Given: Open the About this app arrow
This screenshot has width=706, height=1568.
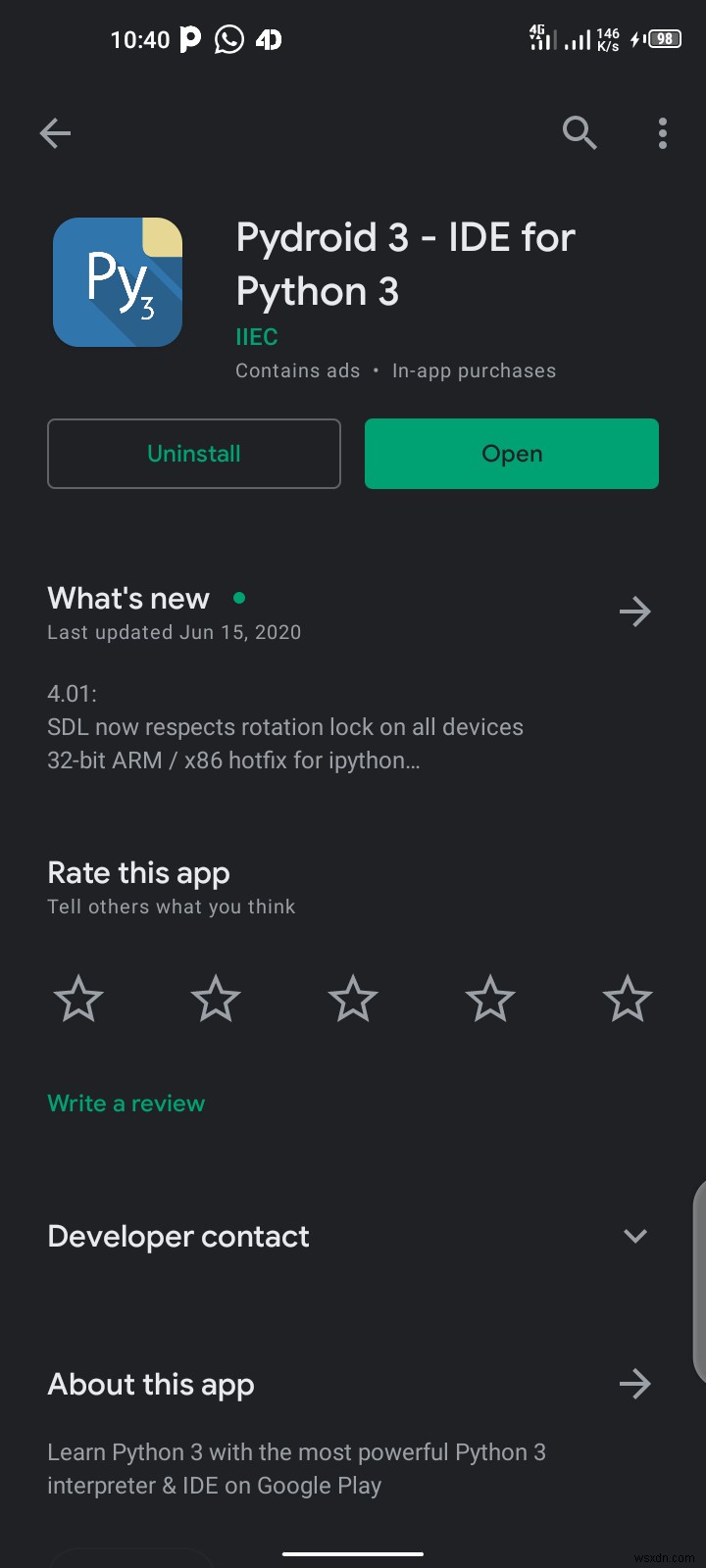Looking at the screenshot, I should [634, 1384].
